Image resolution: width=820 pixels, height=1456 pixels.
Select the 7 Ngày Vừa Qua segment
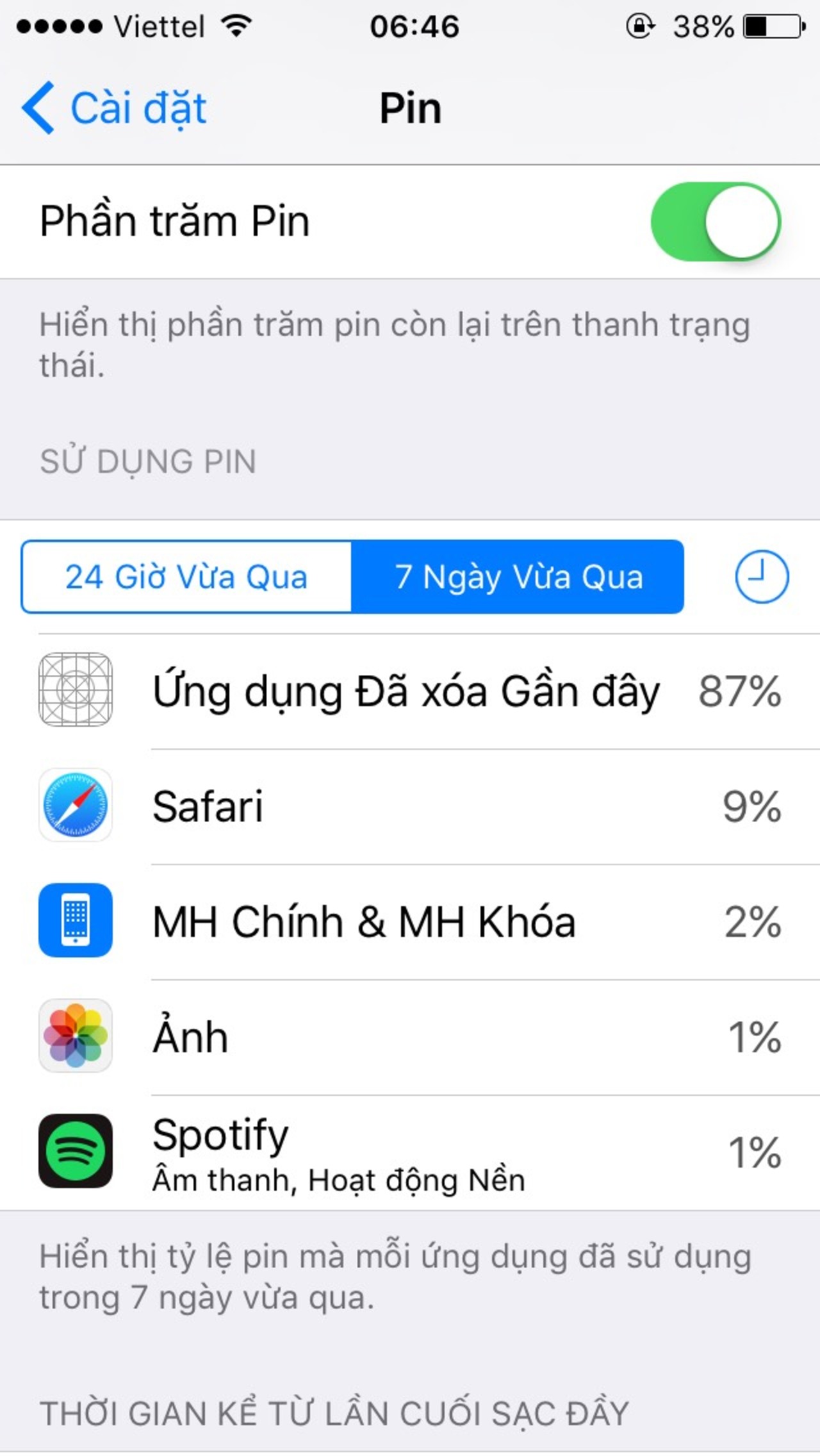pos(518,577)
